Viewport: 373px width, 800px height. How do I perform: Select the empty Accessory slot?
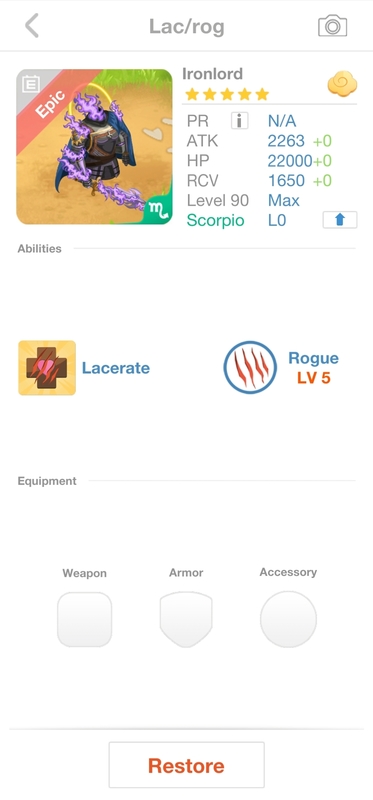click(x=288, y=619)
